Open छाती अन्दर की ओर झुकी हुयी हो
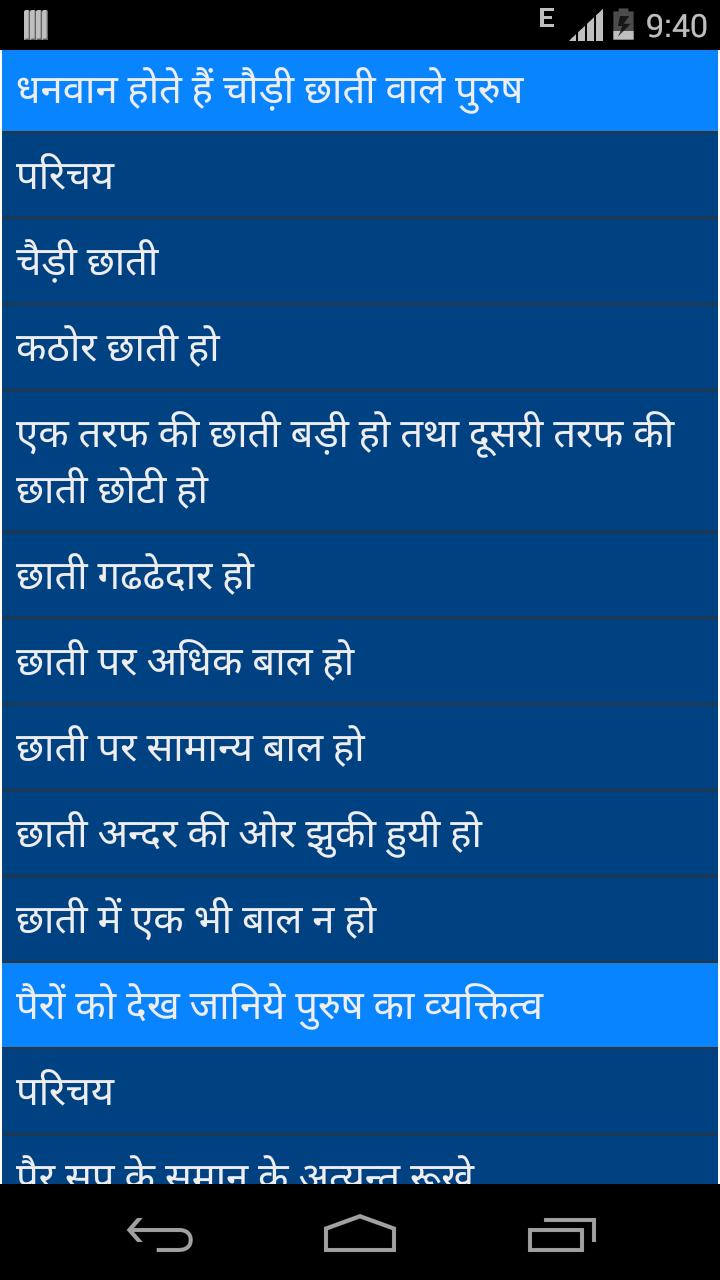720x1280 pixels. point(360,833)
